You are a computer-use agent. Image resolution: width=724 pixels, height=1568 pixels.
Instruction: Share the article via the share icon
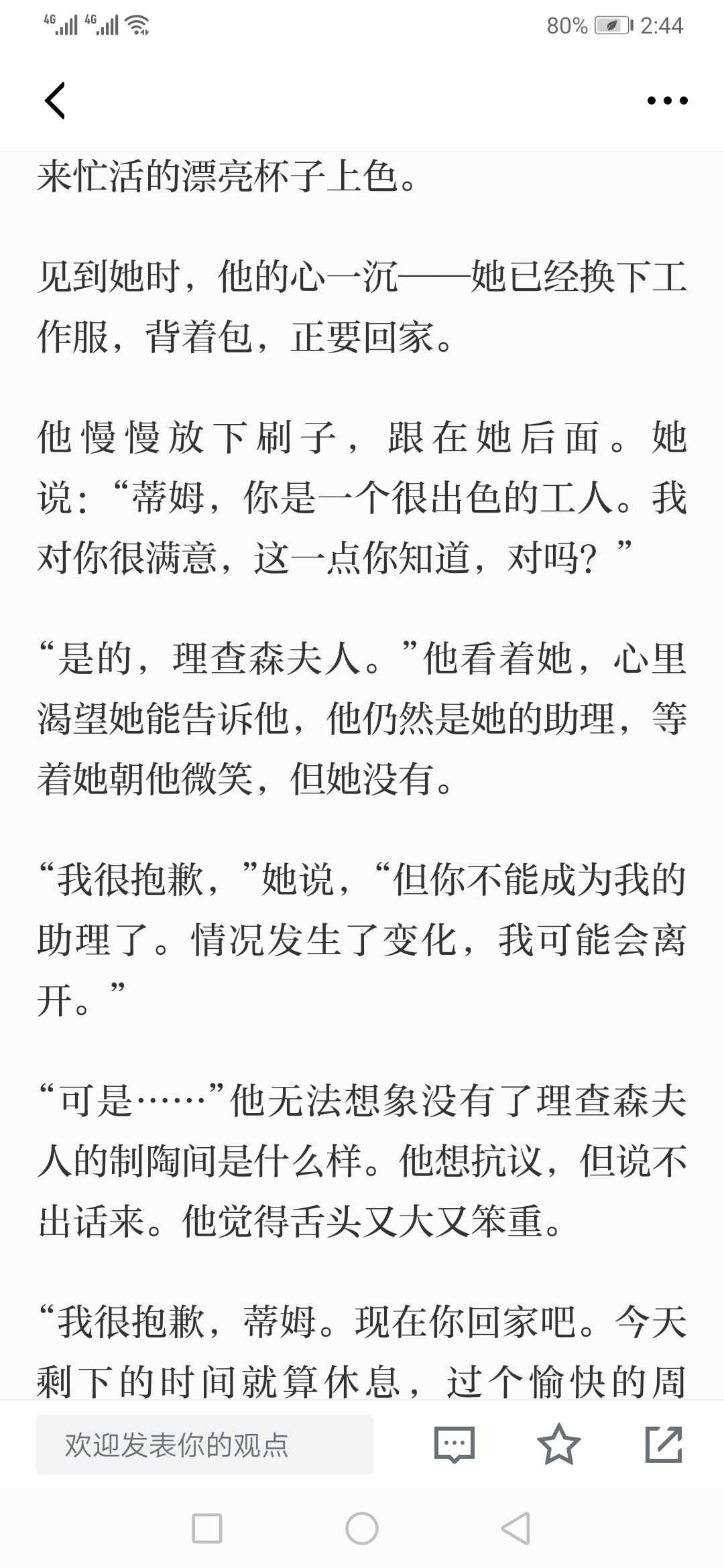pyautogui.click(x=664, y=1444)
